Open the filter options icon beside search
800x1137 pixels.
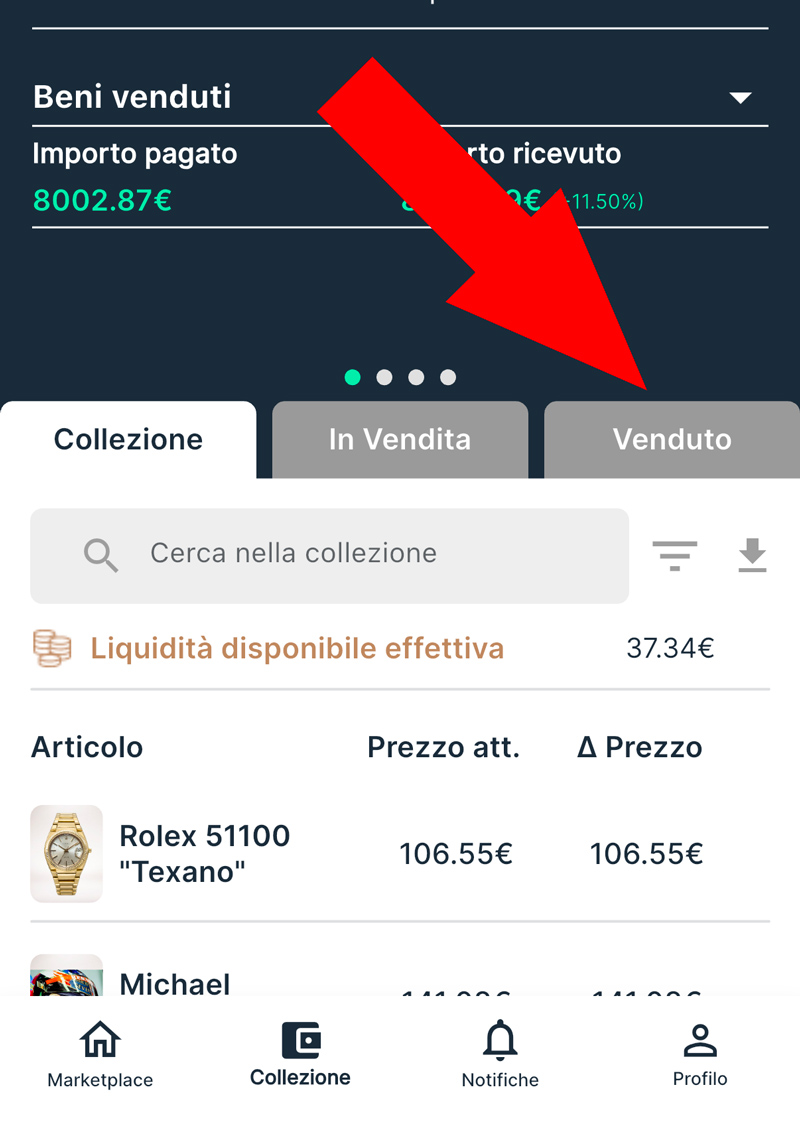click(675, 556)
